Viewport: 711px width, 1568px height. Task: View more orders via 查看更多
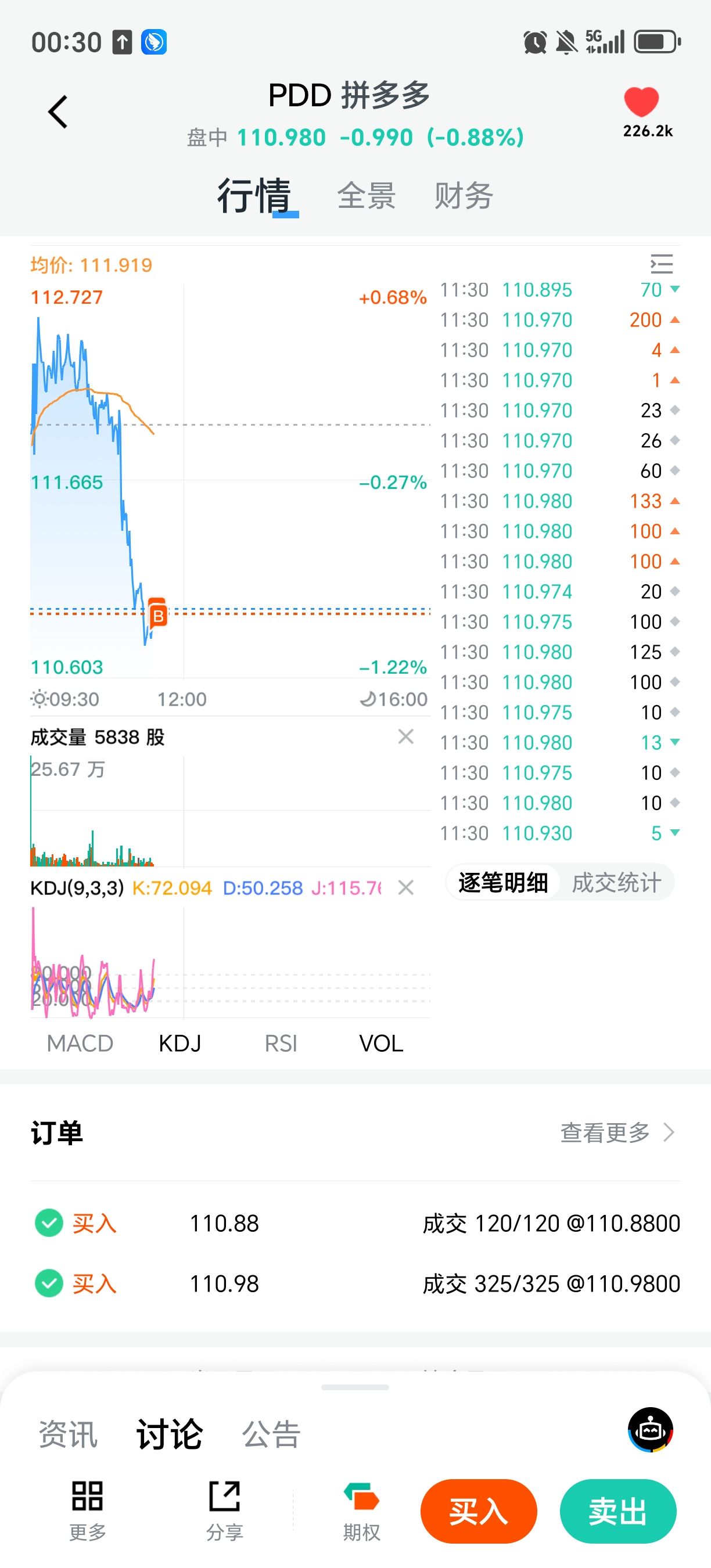(616, 1133)
